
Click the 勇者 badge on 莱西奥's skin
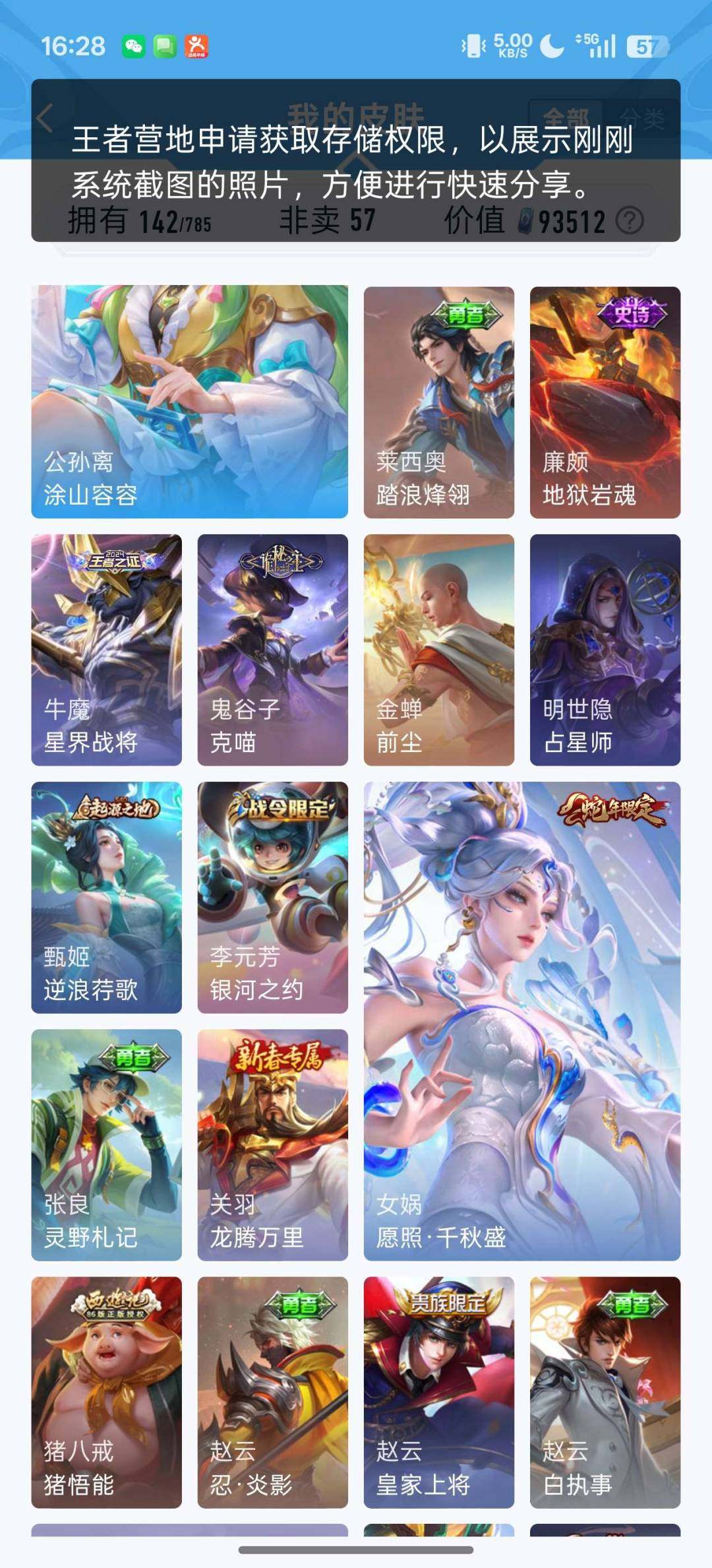pos(465,313)
